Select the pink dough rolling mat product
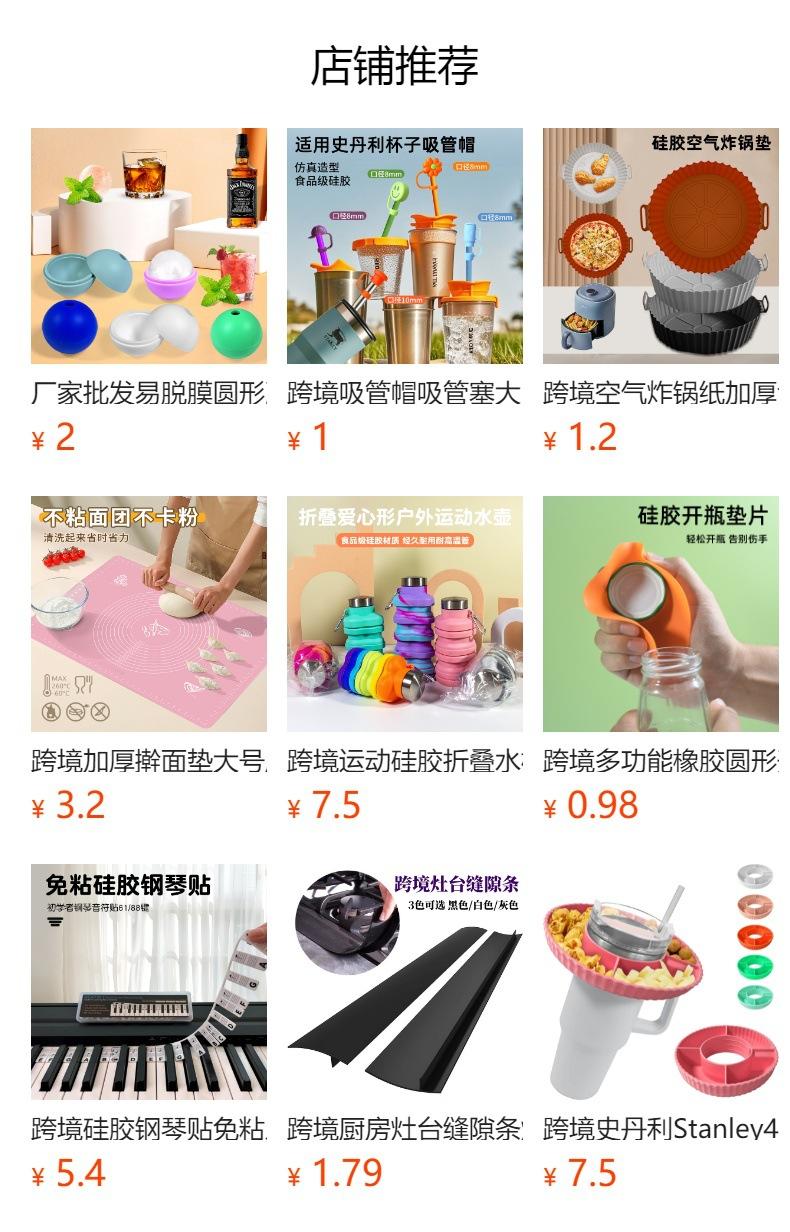The width and height of the screenshot is (790, 1232). coord(148,614)
